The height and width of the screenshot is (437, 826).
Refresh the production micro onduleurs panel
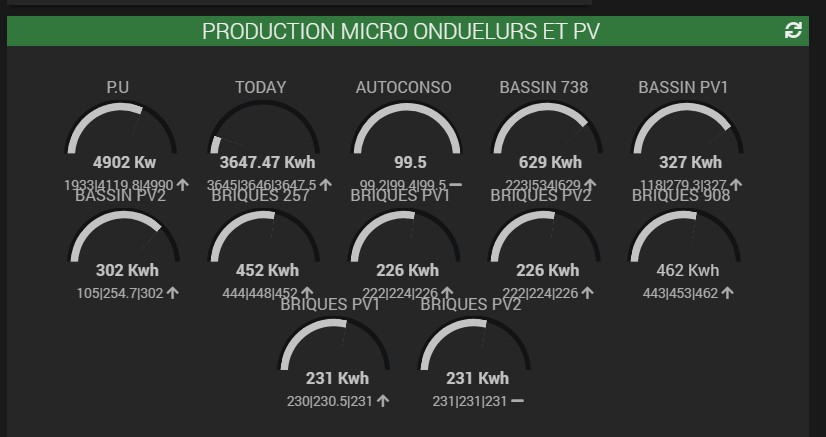coord(793,31)
